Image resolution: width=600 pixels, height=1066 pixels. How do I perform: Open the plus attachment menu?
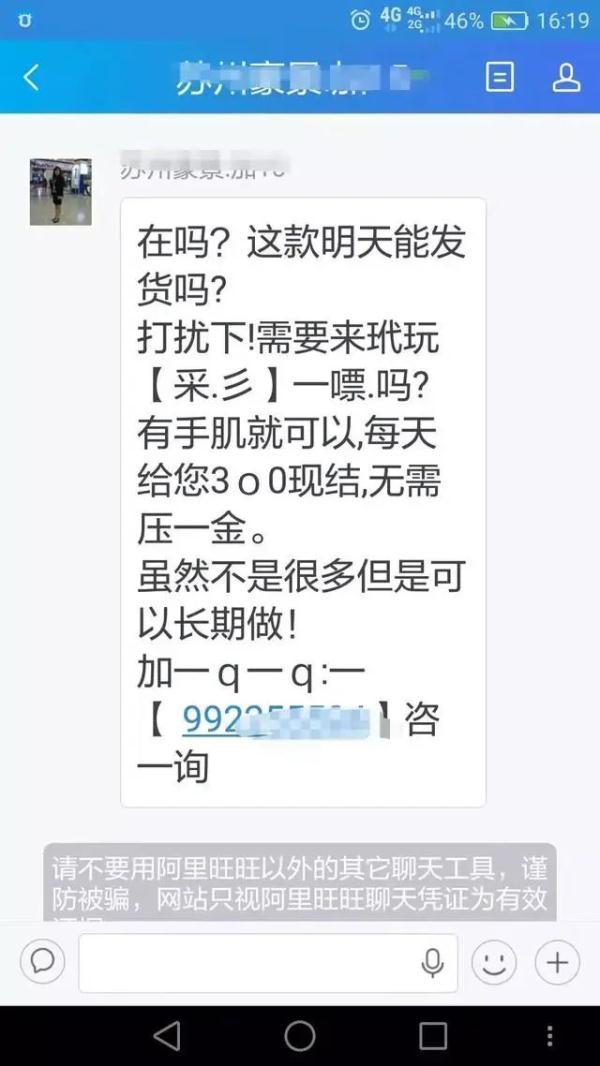tap(557, 963)
